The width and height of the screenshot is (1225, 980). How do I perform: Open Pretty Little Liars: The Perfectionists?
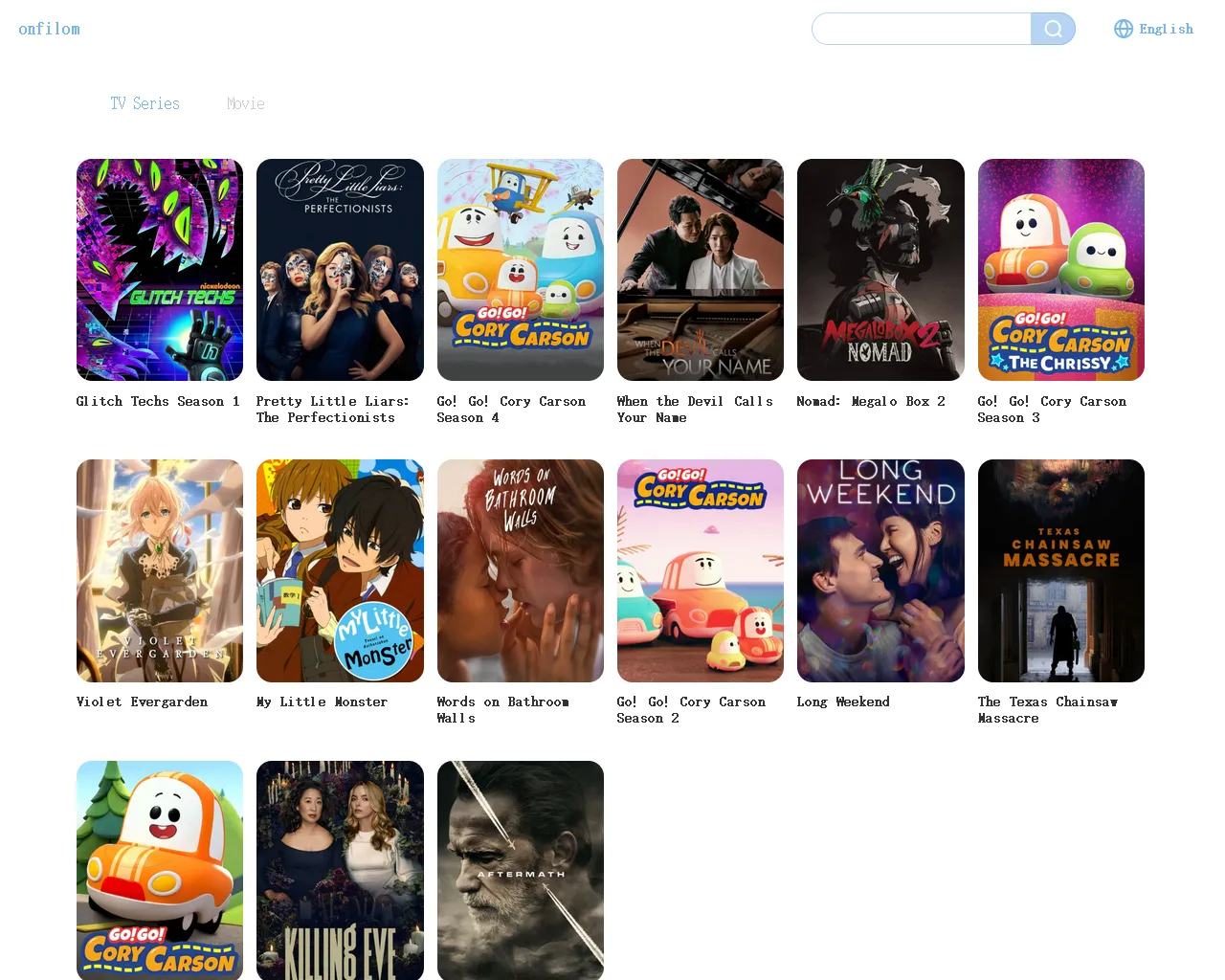pos(340,270)
